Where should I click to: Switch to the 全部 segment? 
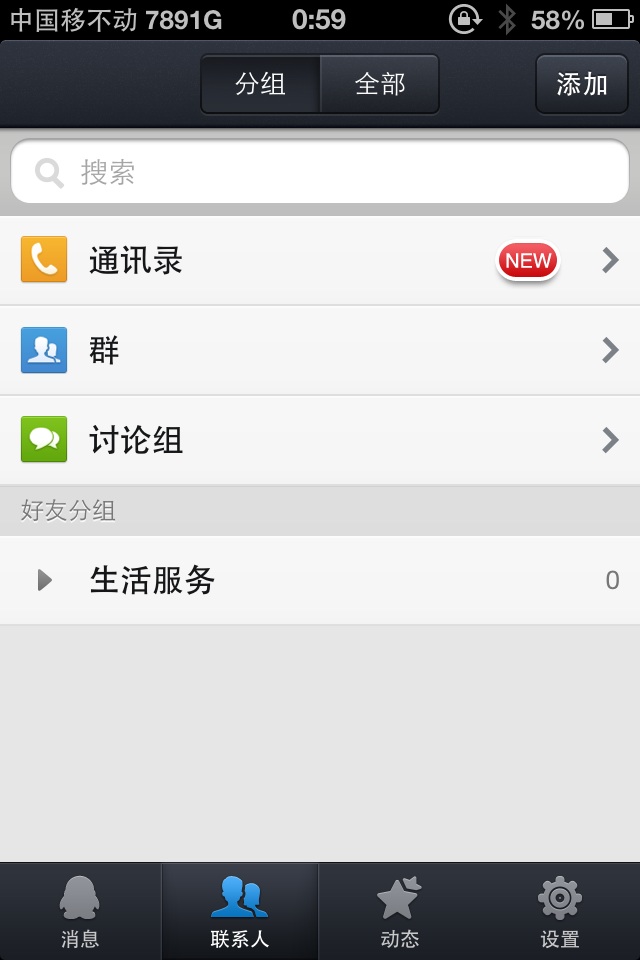pos(380,84)
